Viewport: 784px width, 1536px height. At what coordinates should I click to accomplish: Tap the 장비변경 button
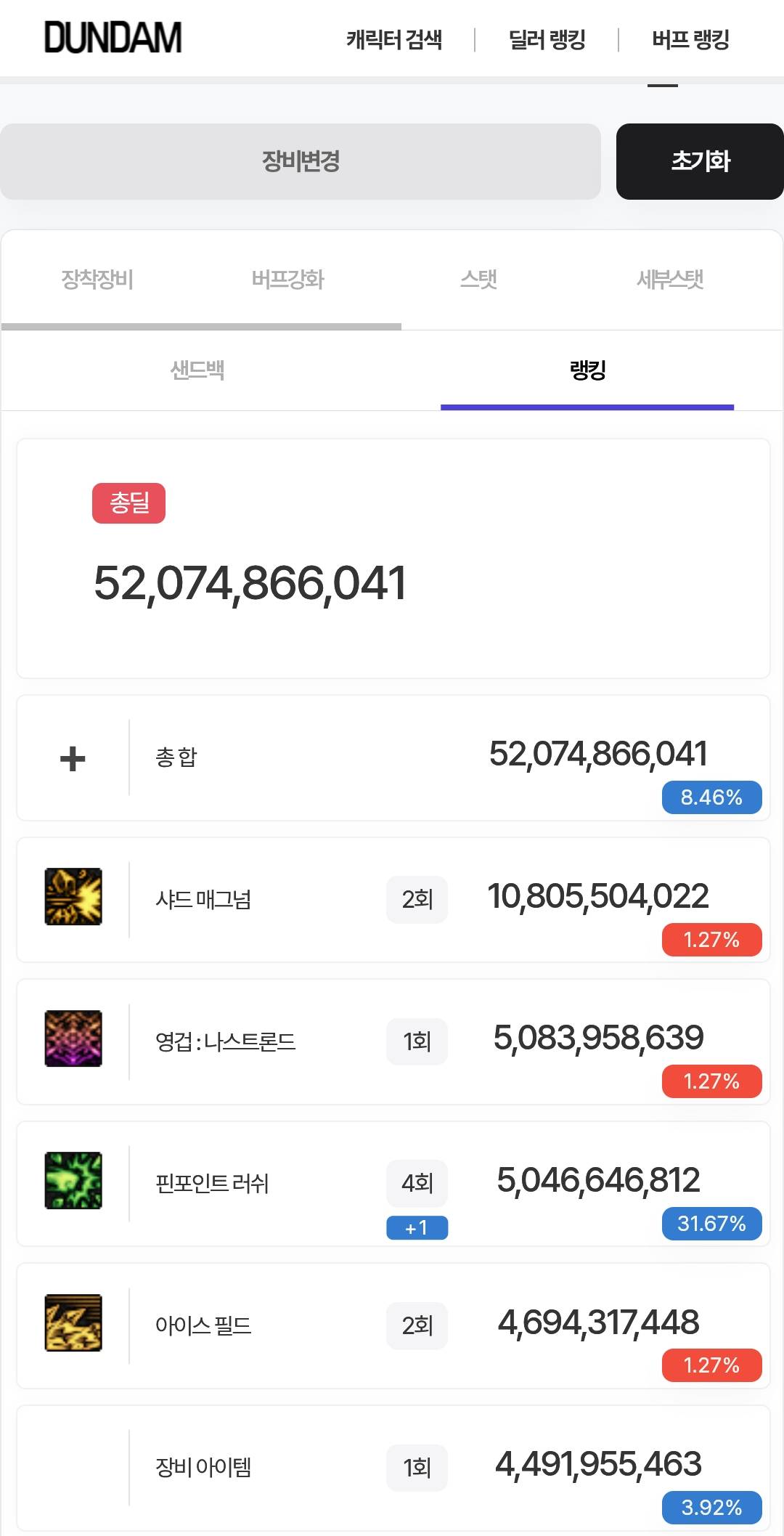[301, 161]
